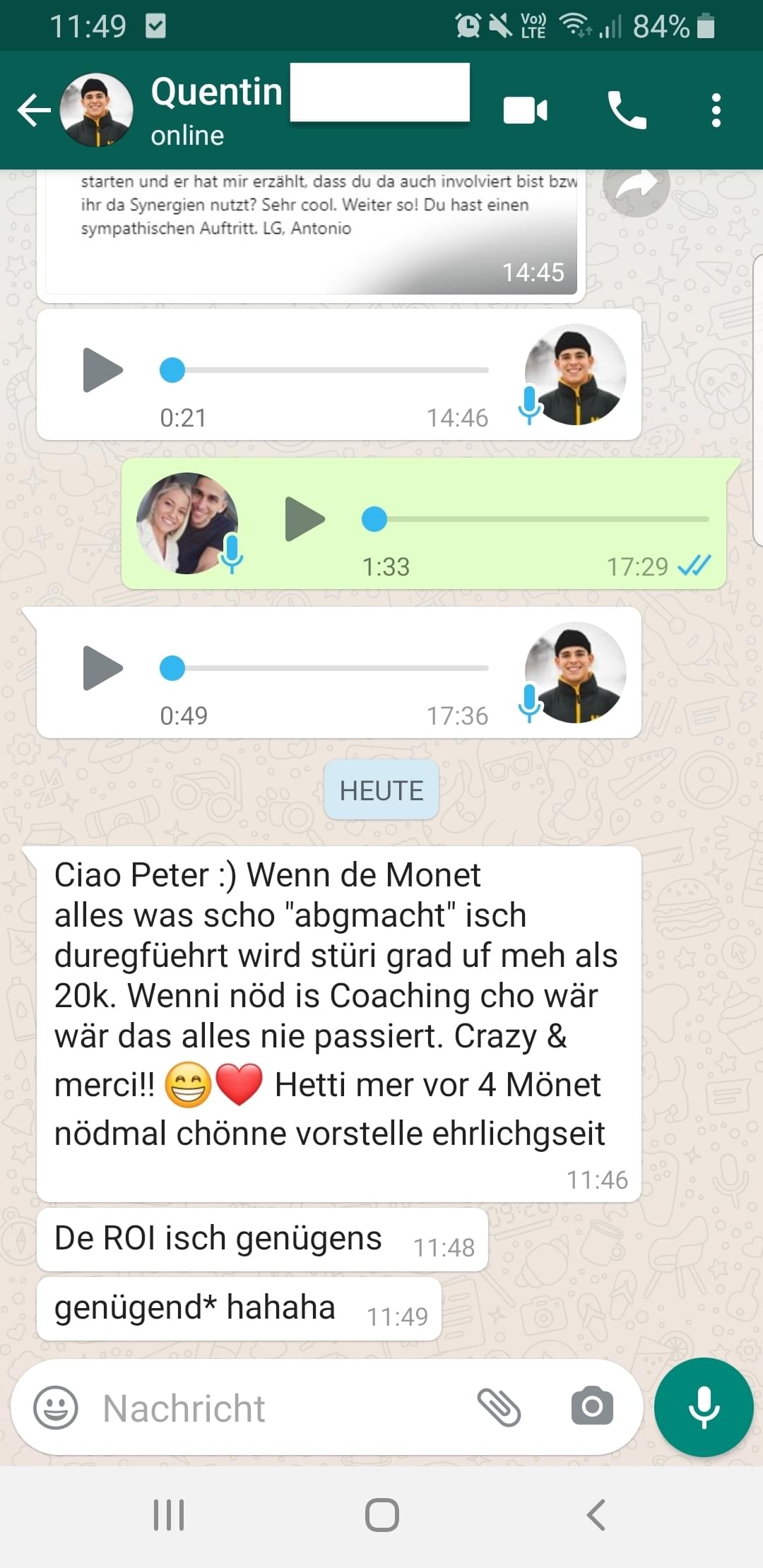This screenshot has height=1568, width=763.
Task: Play the 1:33 voice message
Action: coord(304,519)
